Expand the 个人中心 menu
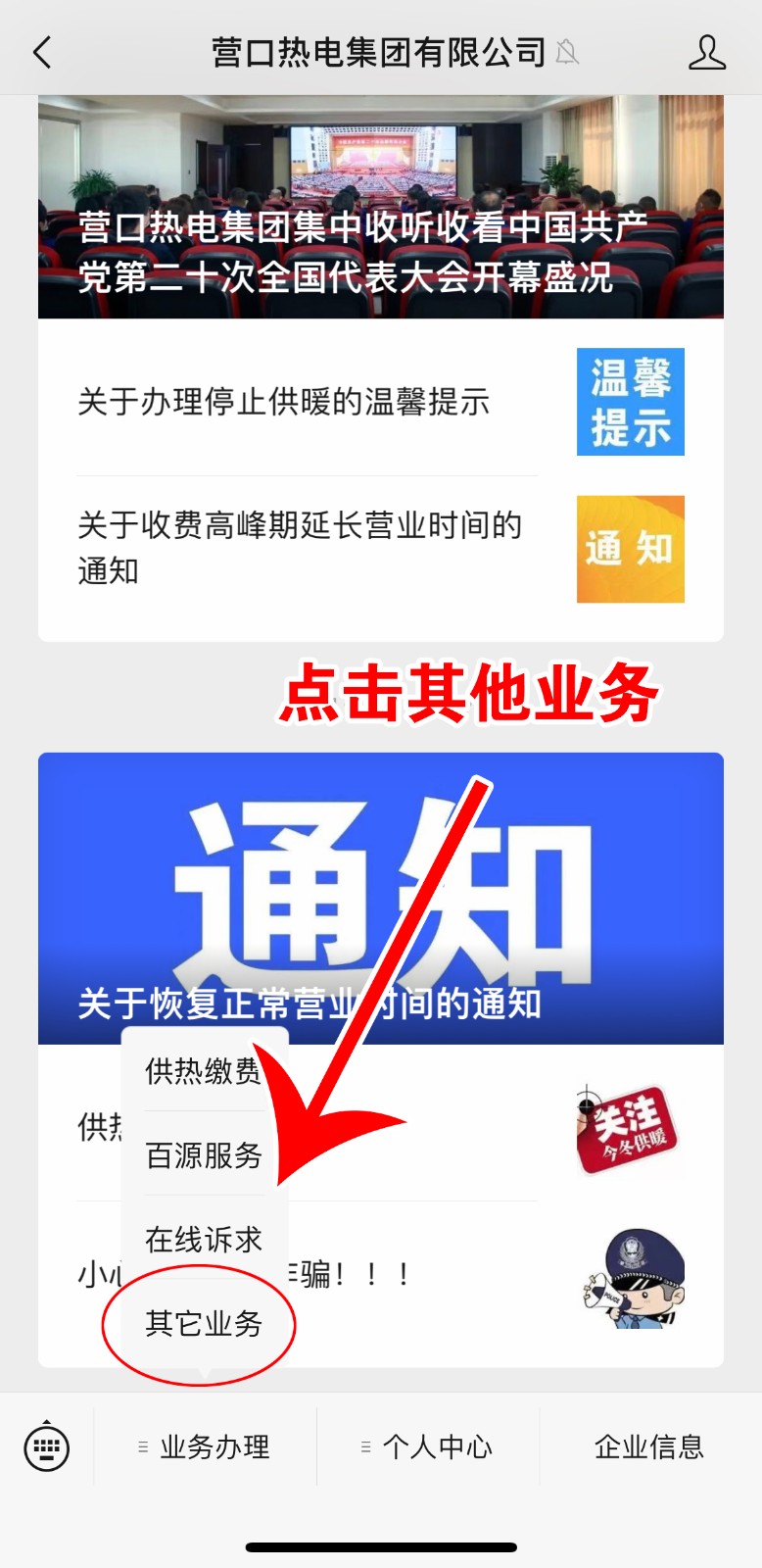 tap(428, 1446)
